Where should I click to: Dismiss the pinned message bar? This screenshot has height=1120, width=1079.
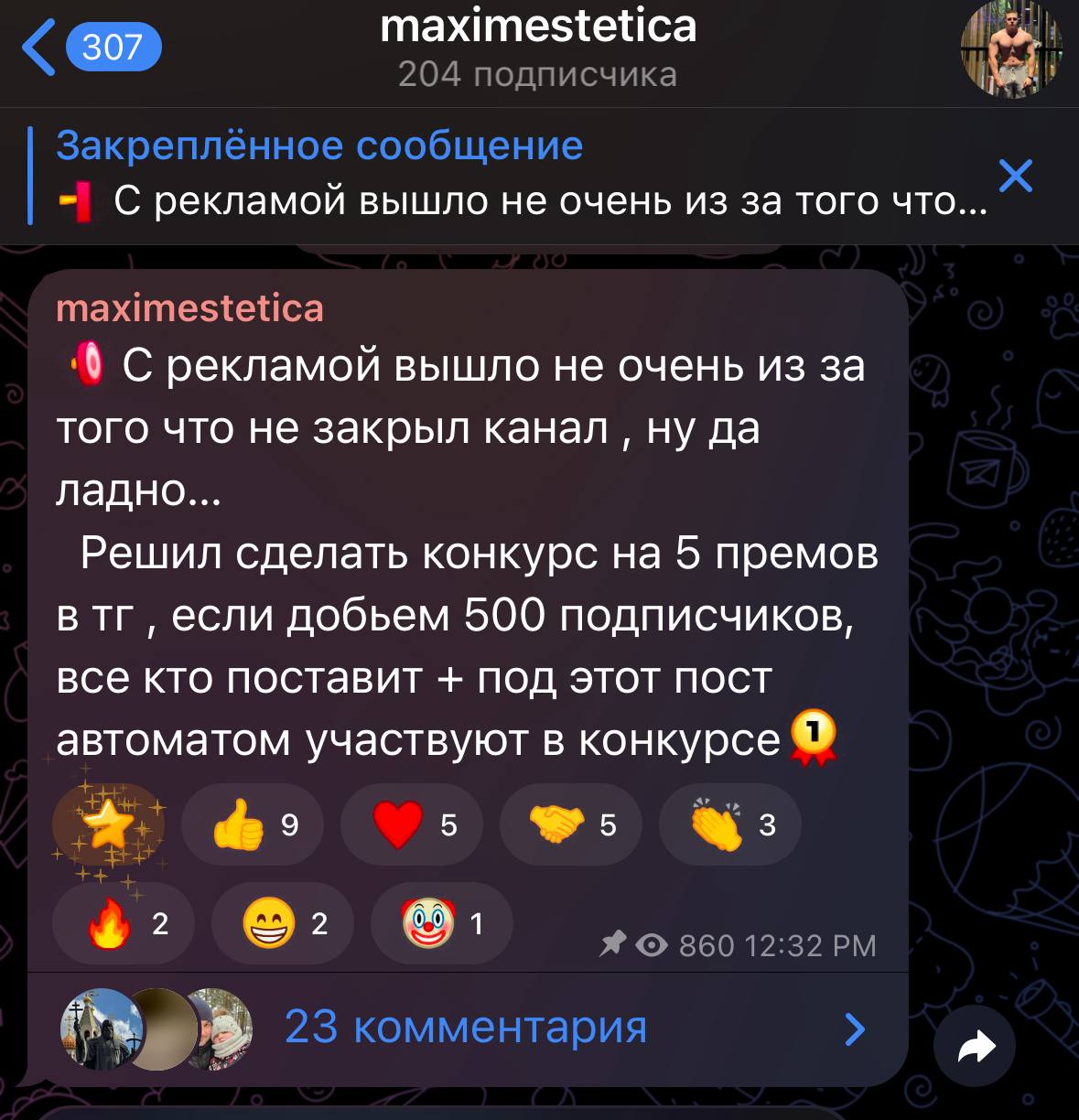1016,176
